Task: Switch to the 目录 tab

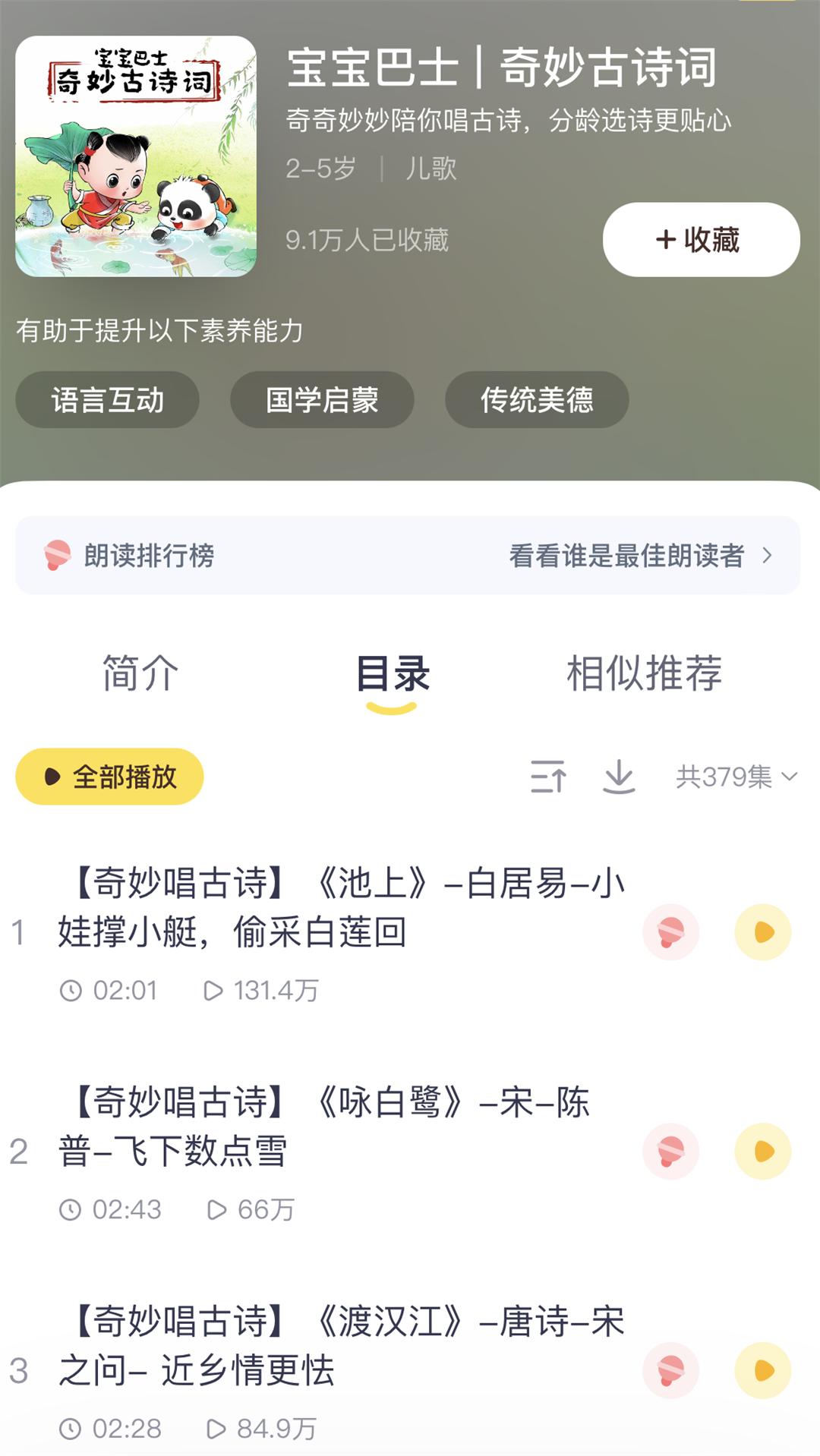Action: 393,673
